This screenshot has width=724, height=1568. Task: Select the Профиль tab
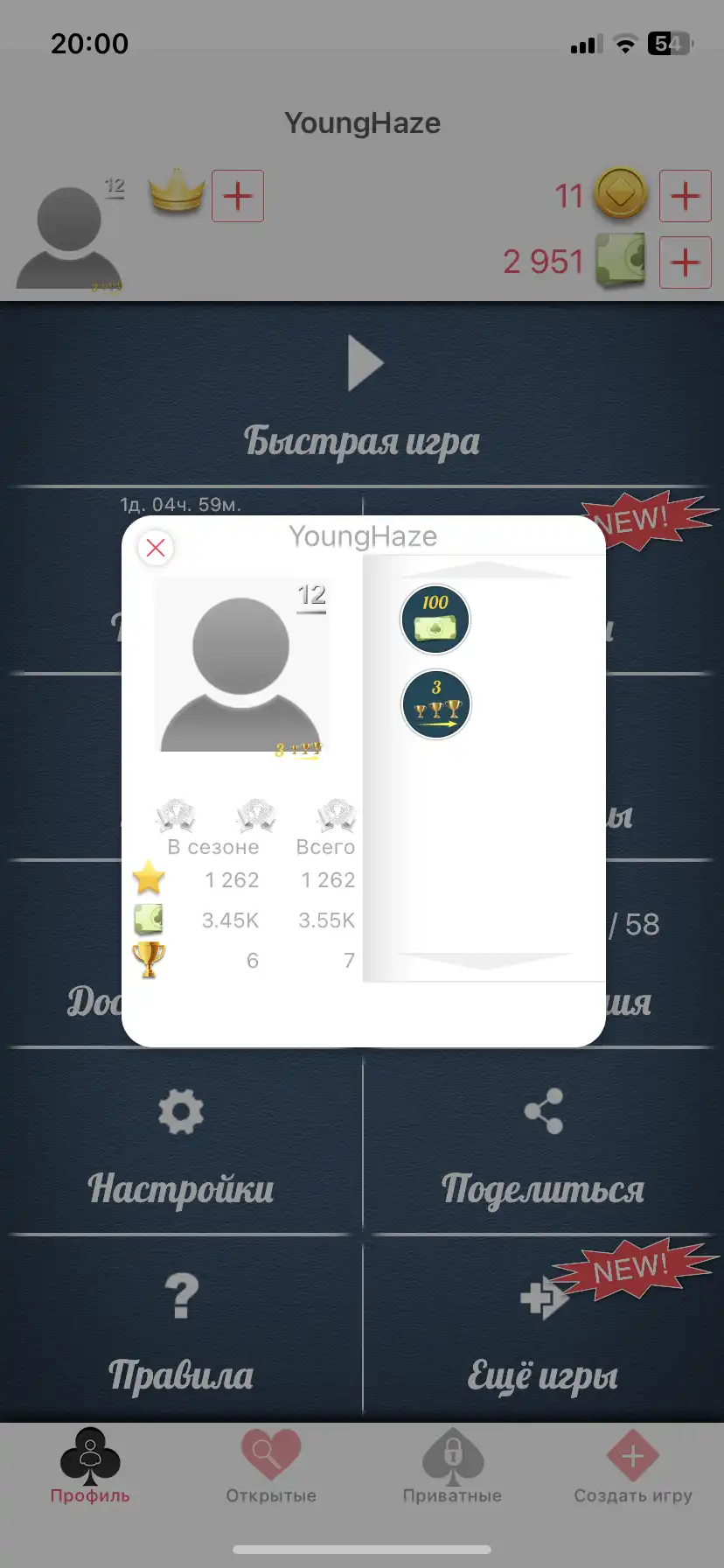click(x=90, y=1466)
